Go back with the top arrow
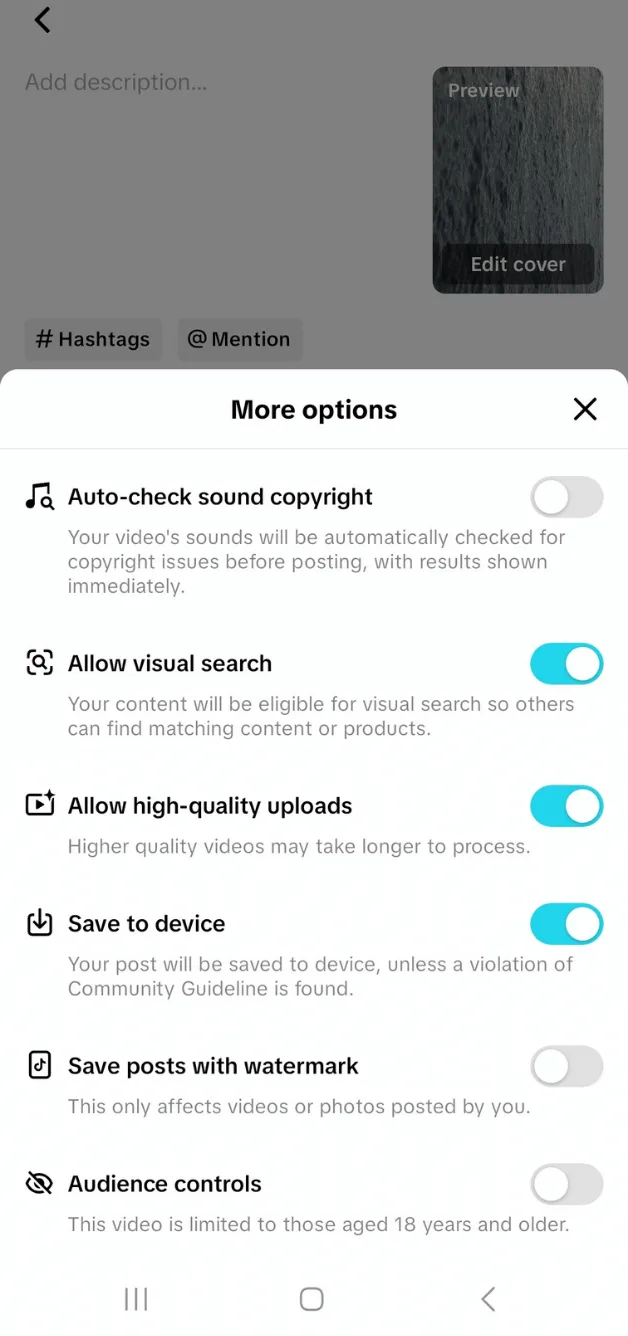 pyautogui.click(x=42, y=20)
